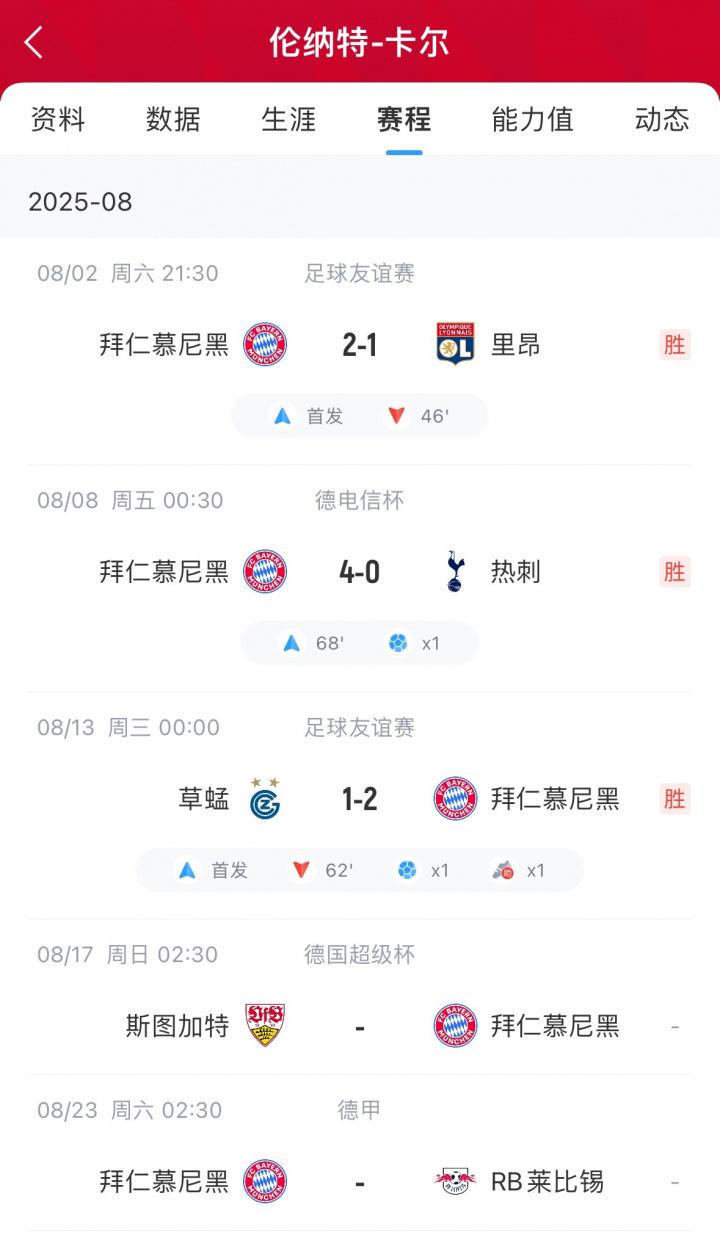
Task: Tap the 首发 starter arrow icon in the Lyon match
Action: [x=283, y=415]
